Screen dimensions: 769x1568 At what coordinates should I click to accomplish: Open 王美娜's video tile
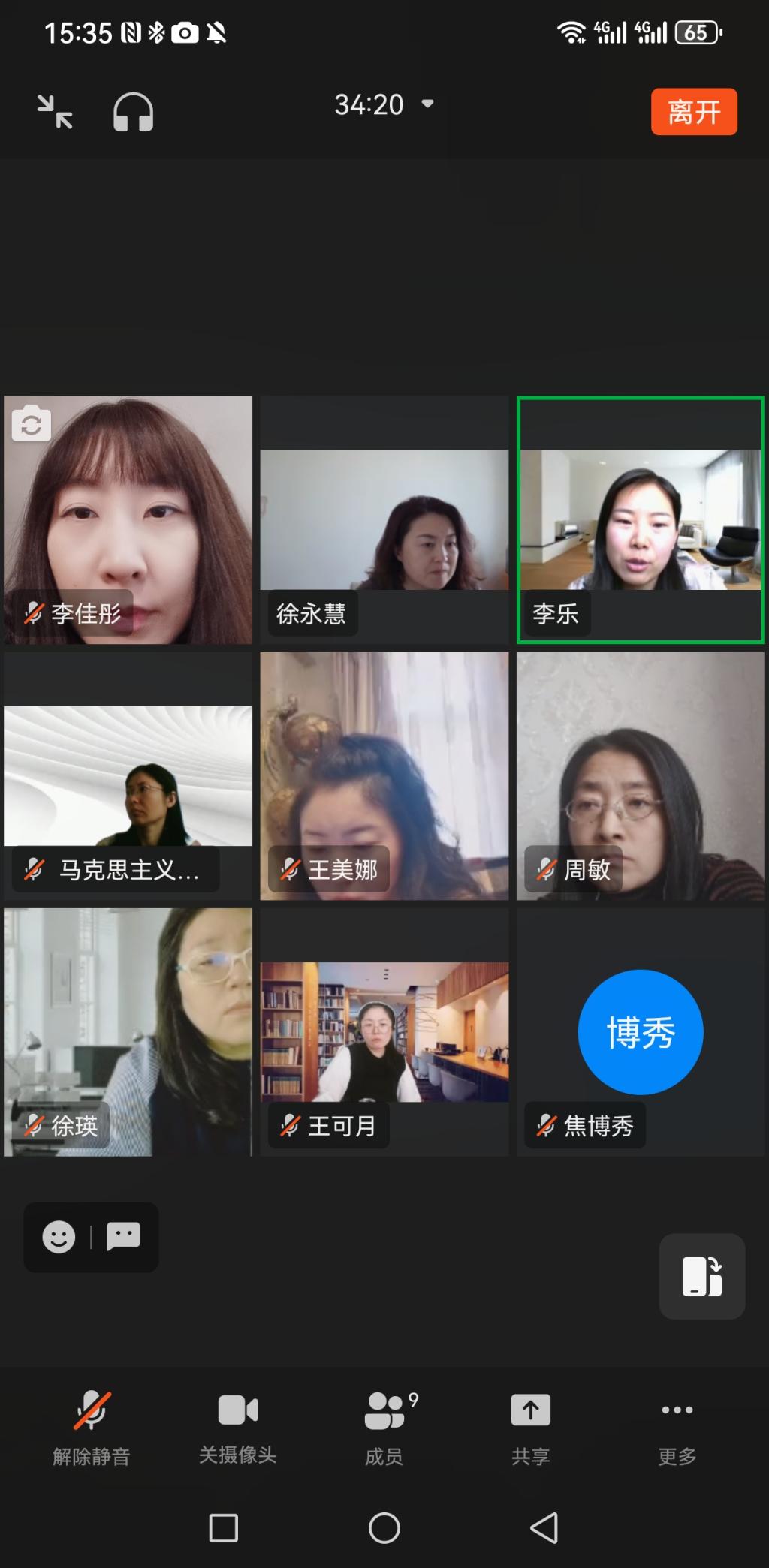[x=384, y=775]
